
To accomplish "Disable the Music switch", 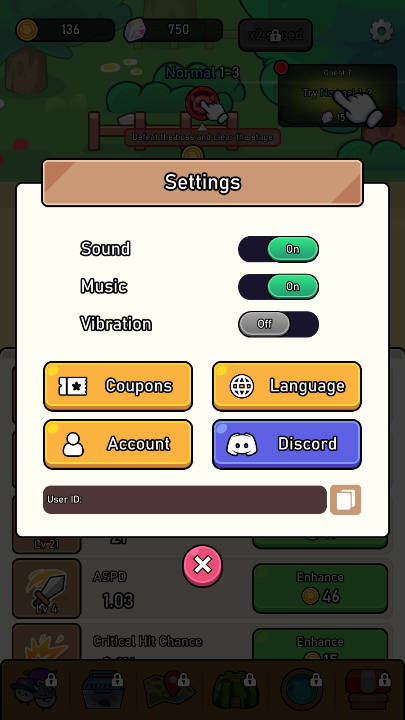I will point(278,287).
